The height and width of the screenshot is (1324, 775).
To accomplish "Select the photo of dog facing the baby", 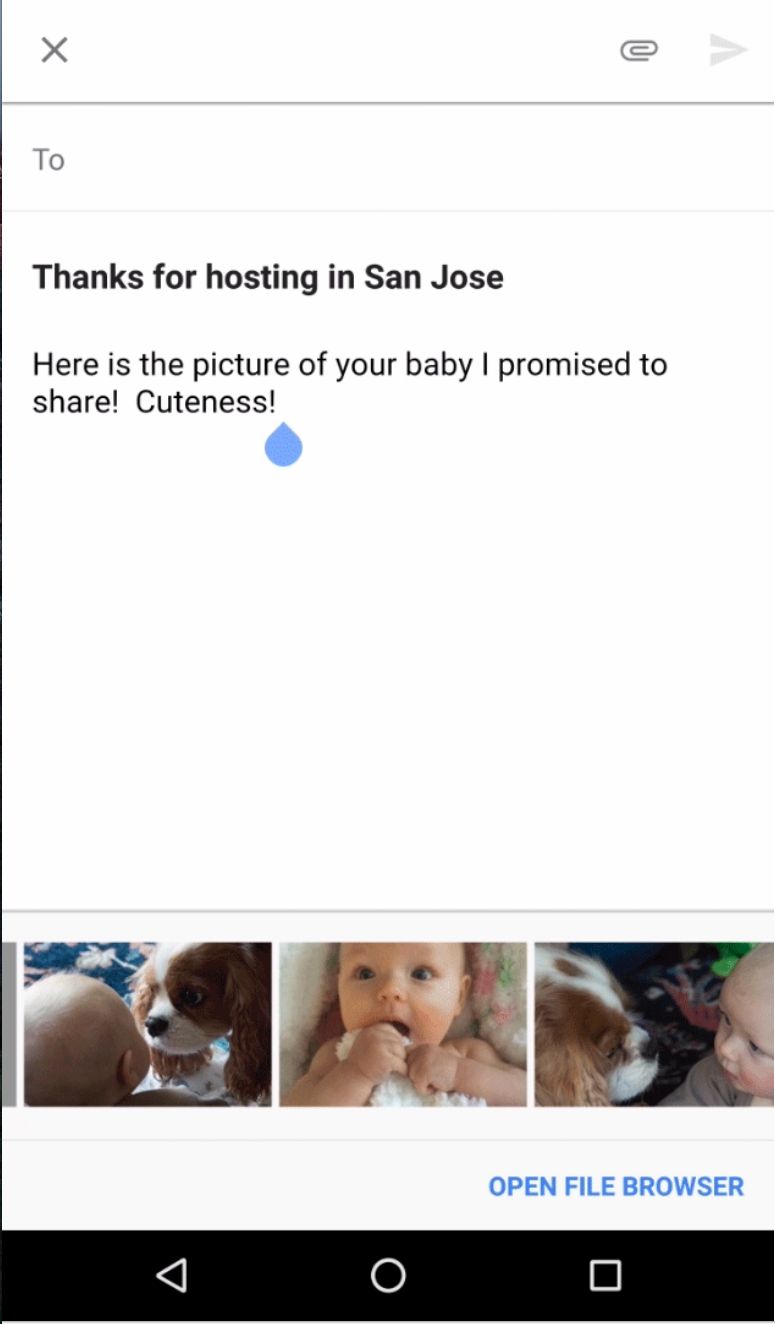I will point(653,1024).
